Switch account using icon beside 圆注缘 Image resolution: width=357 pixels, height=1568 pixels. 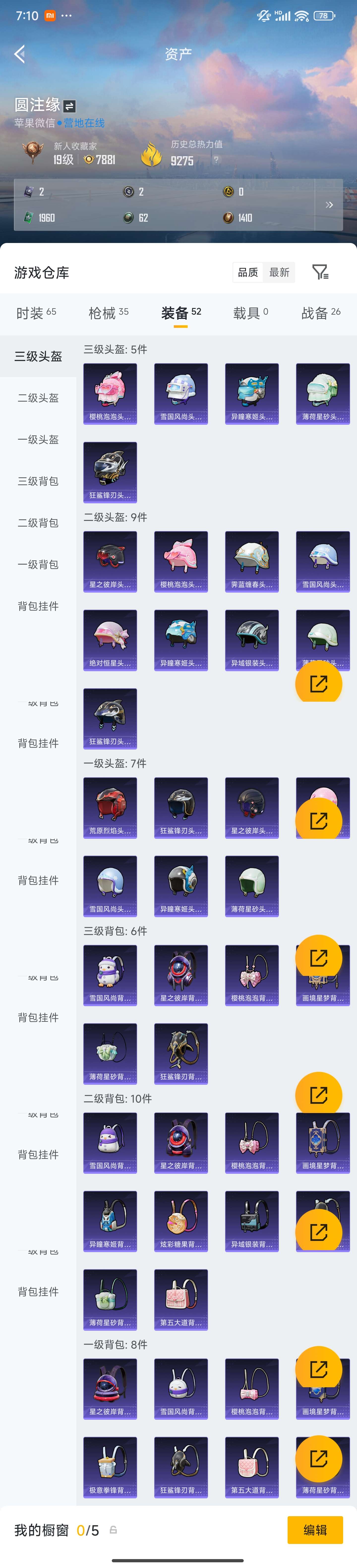tap(69, 106)
